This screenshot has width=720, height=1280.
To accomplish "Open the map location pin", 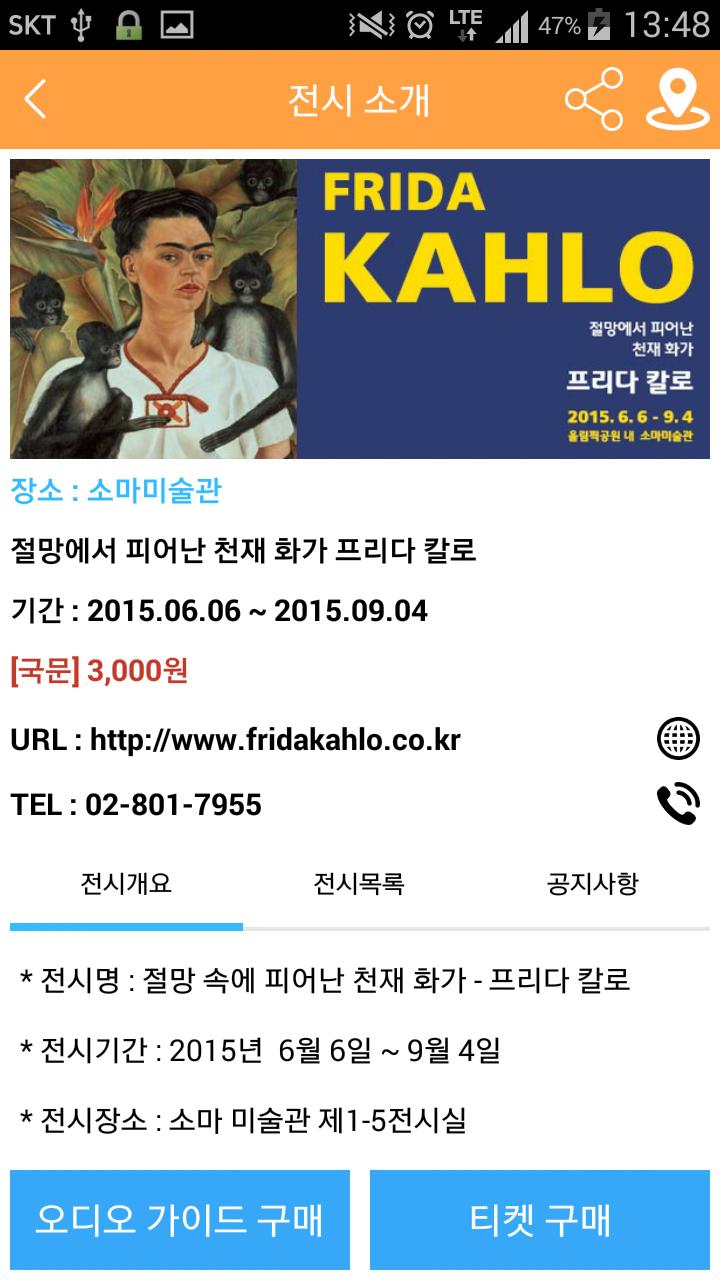I will click(677, 99).
